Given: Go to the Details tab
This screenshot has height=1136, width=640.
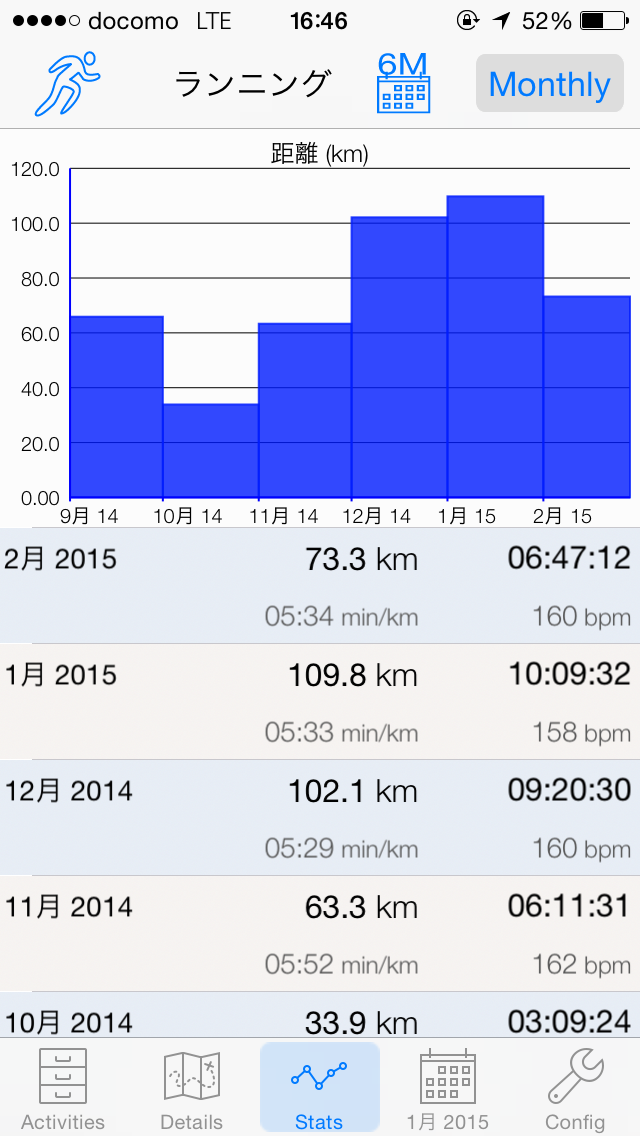Looking at the screenshot, I should pyautogui.click(x=191, y=1087).
